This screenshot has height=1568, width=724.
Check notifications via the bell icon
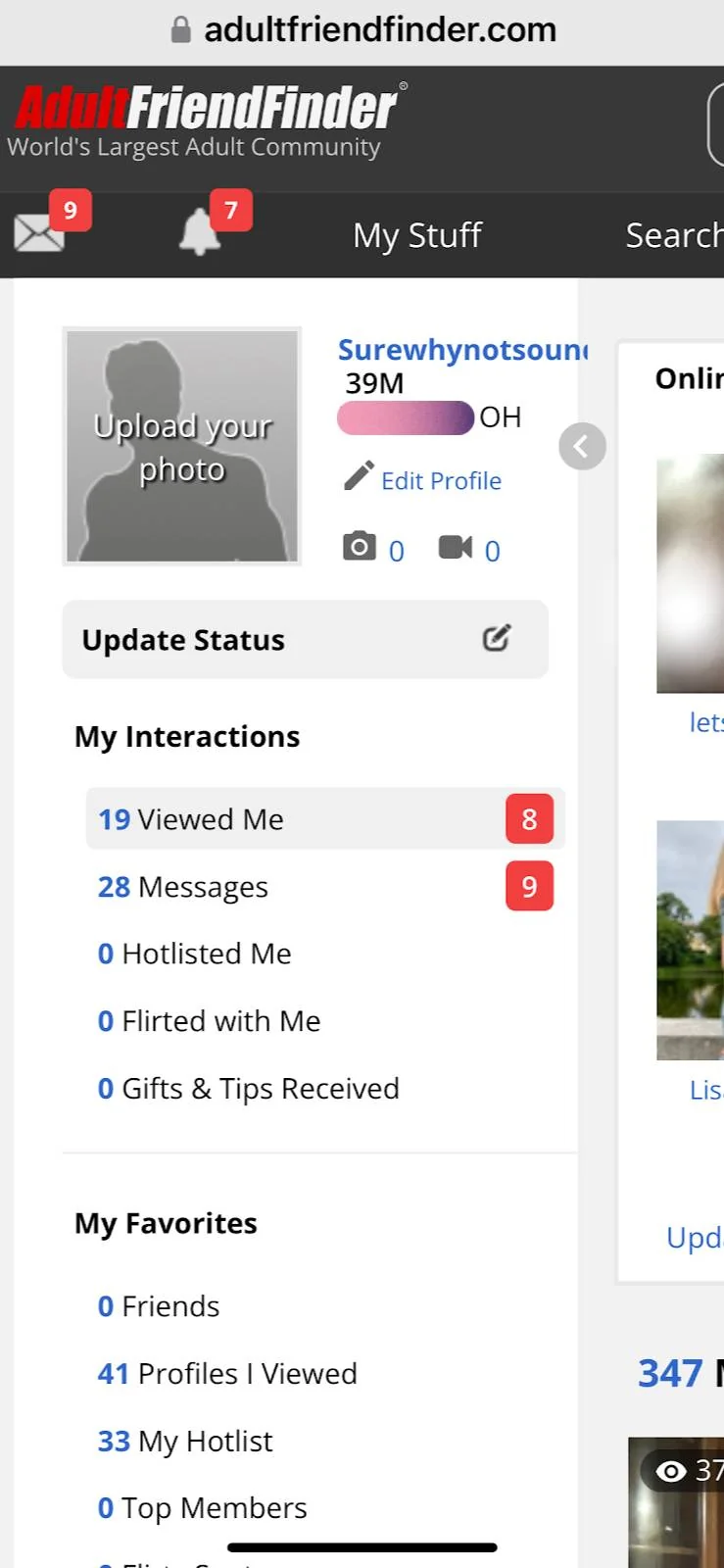(199, 234)
